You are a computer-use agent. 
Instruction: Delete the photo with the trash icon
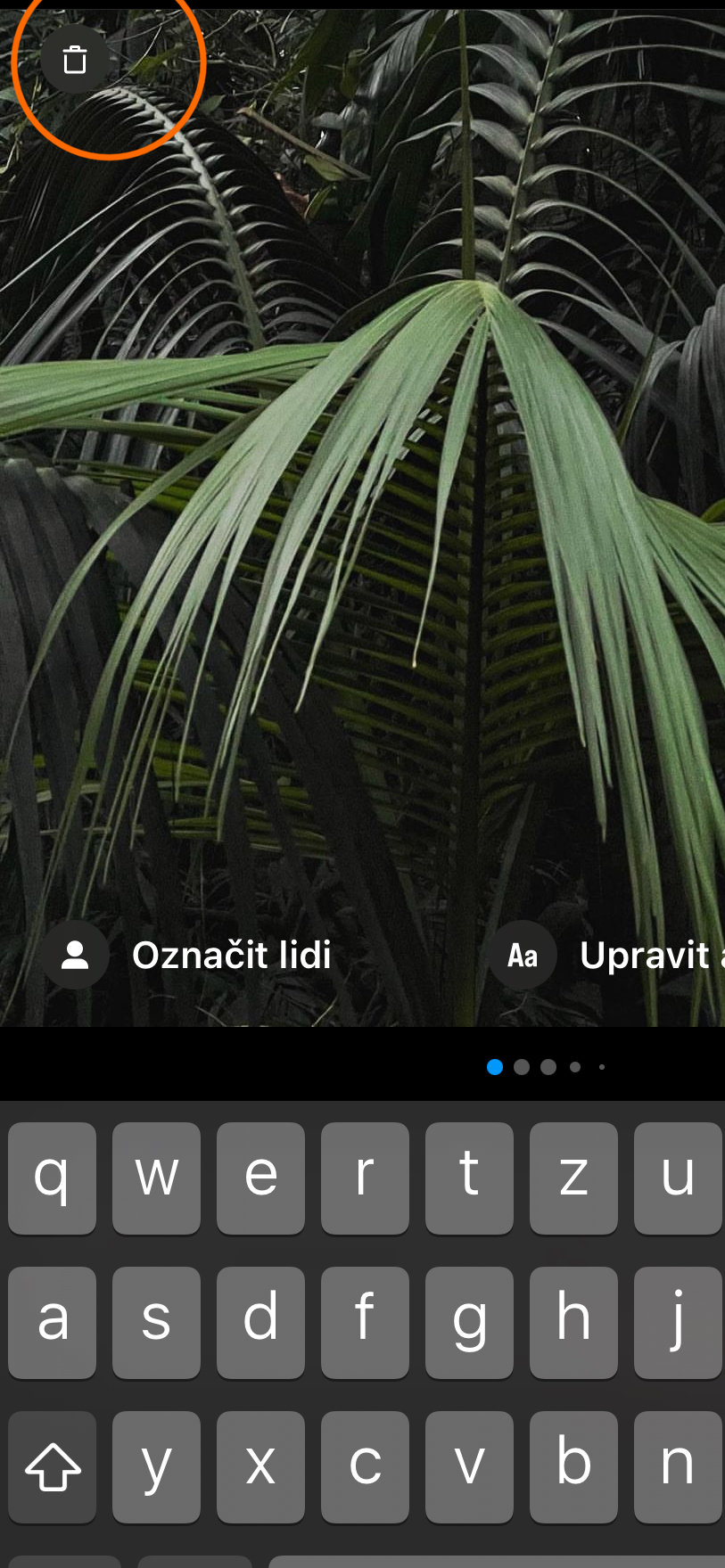point(75,60)
